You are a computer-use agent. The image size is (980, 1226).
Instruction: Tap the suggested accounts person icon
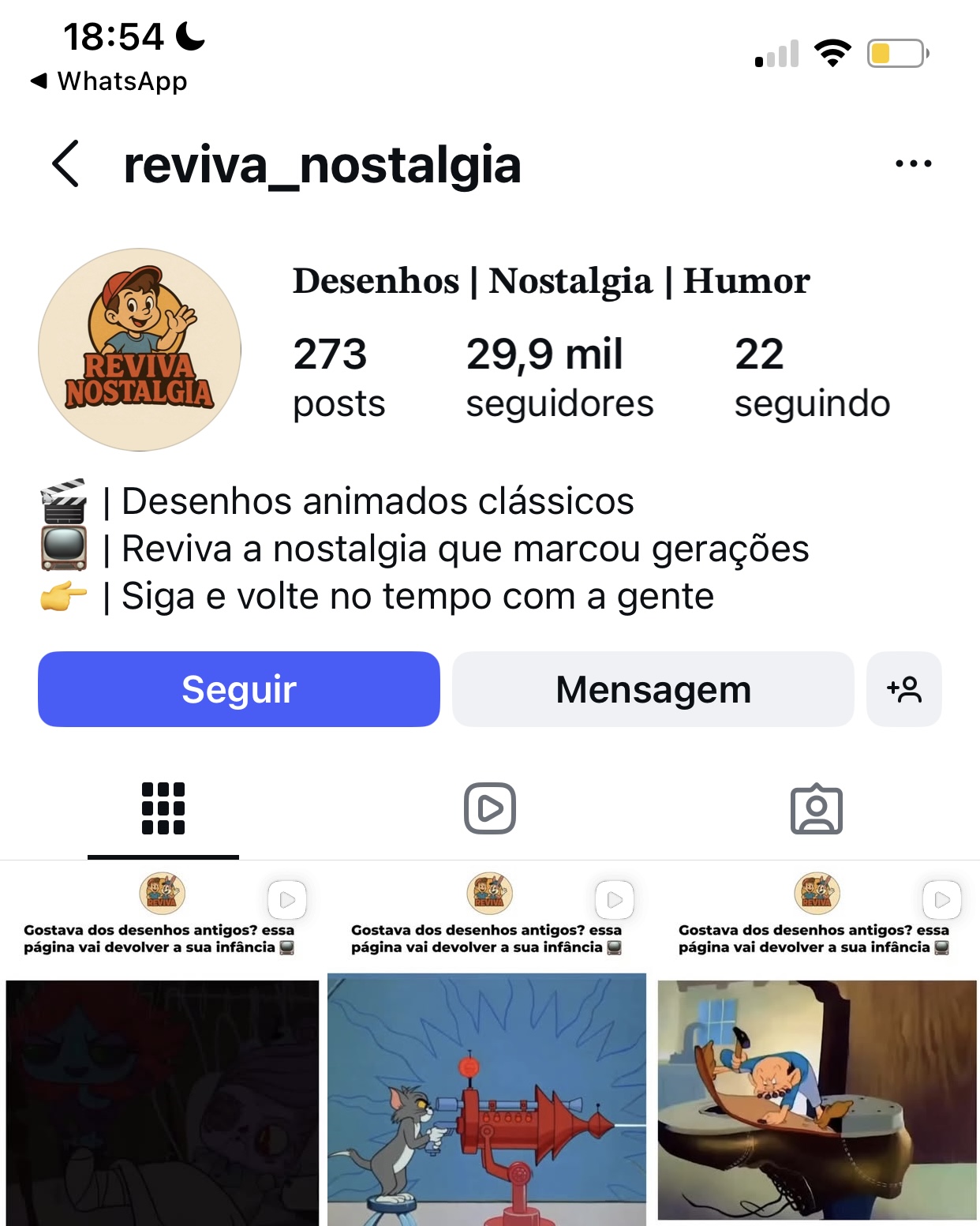point(904,689)
